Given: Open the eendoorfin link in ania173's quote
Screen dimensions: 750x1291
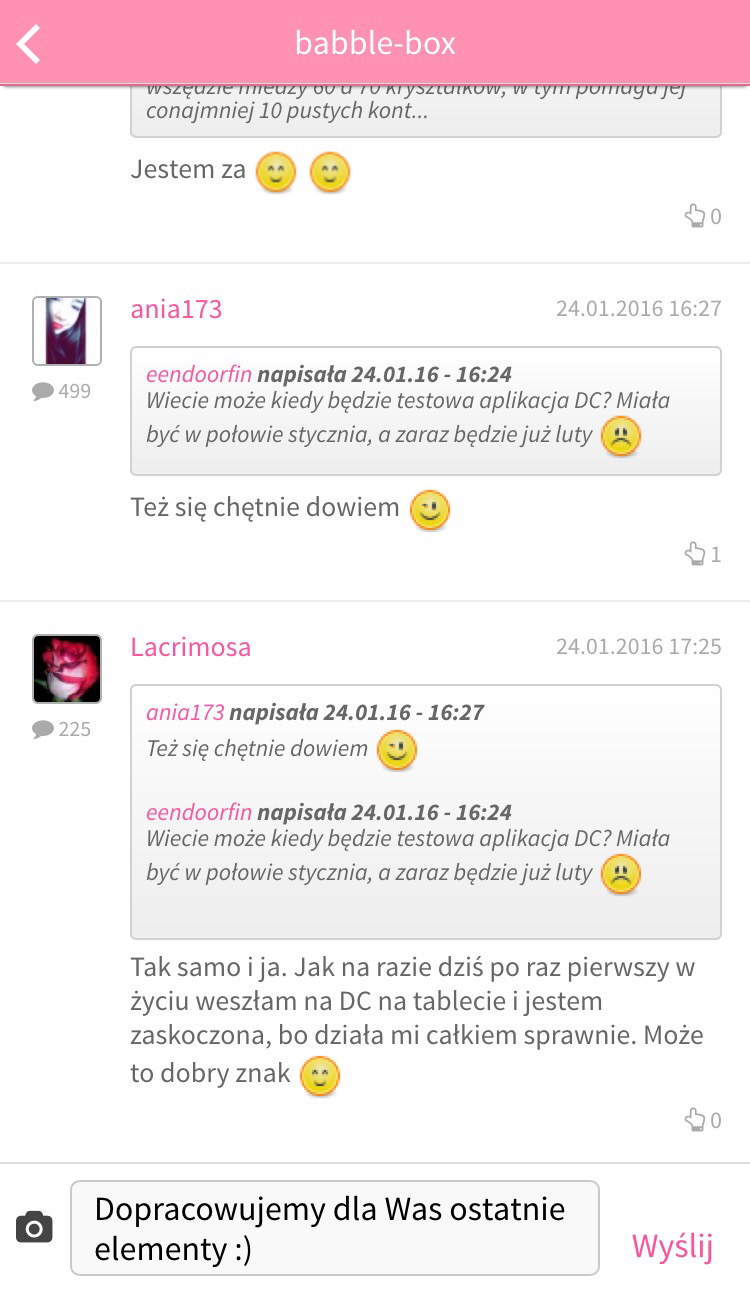Looking at the screenshot, I should point(199,375).
